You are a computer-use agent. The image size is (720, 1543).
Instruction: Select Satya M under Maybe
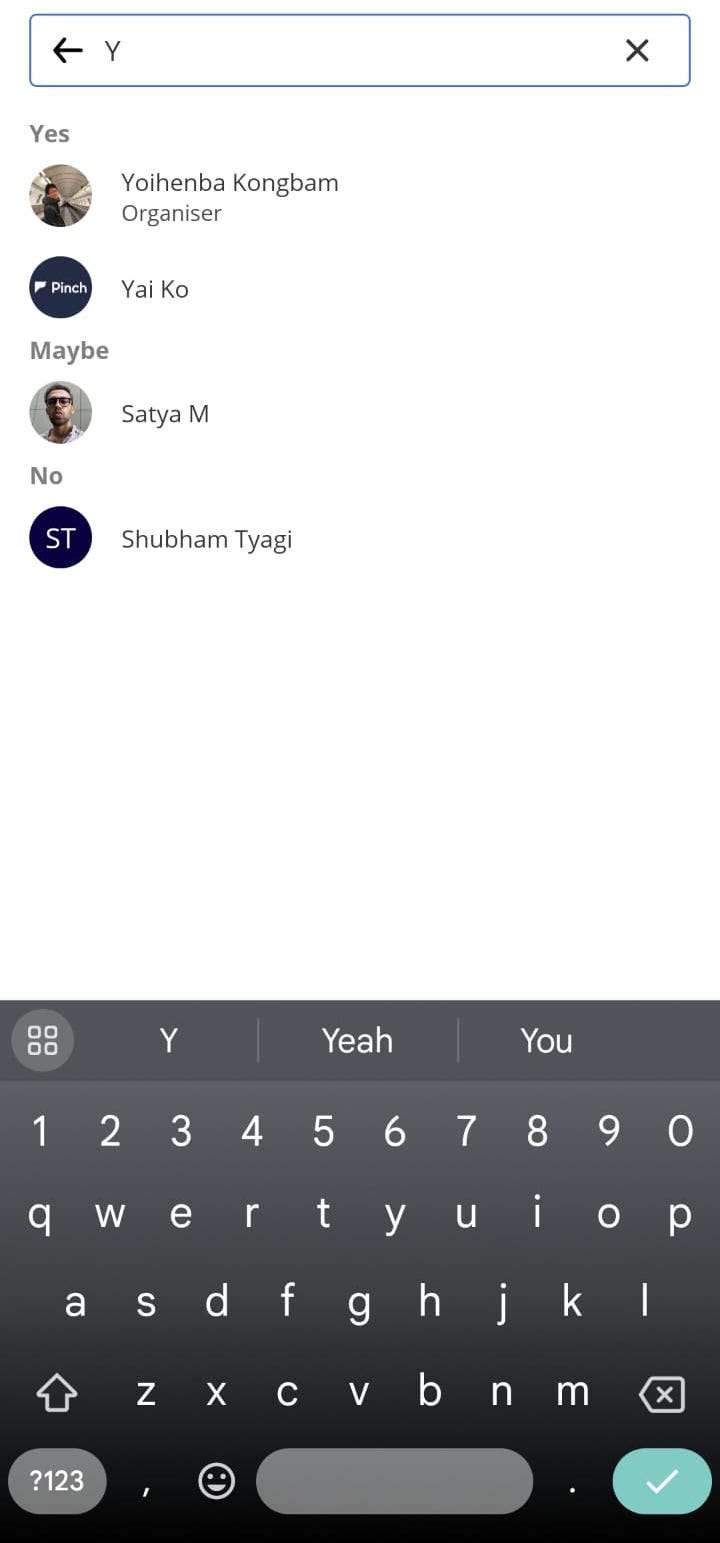click(x=360, y=413)
